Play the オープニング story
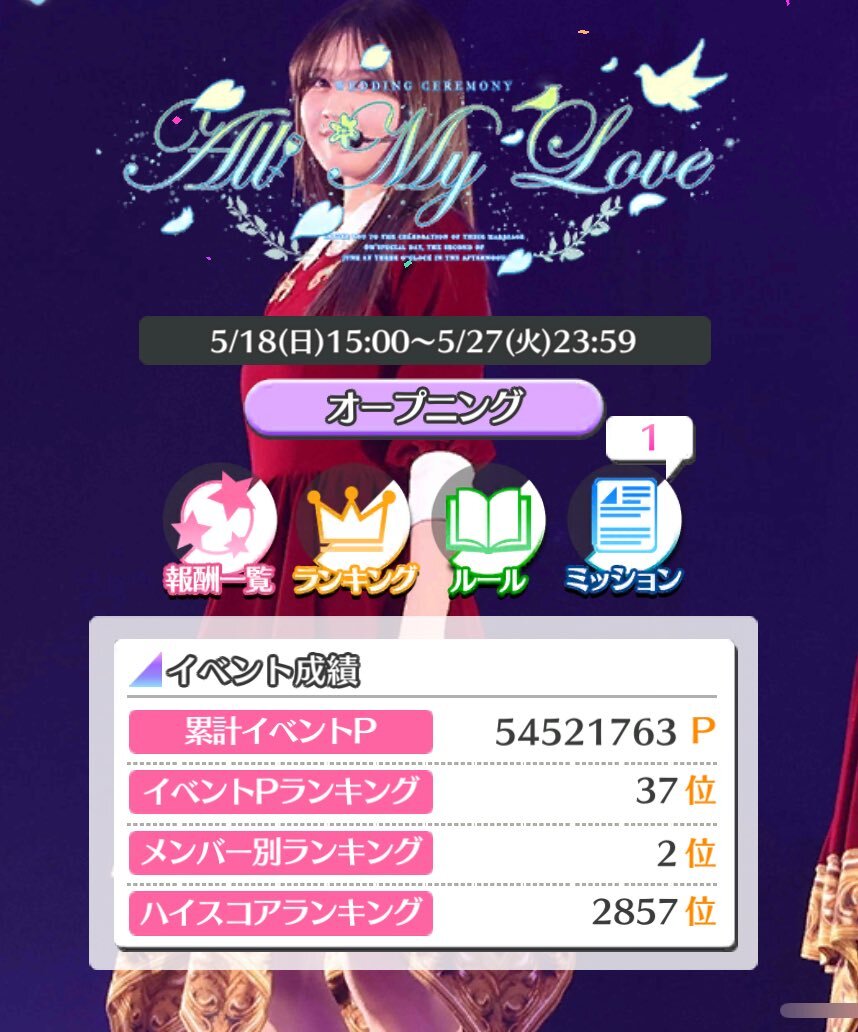 (424, 408)
